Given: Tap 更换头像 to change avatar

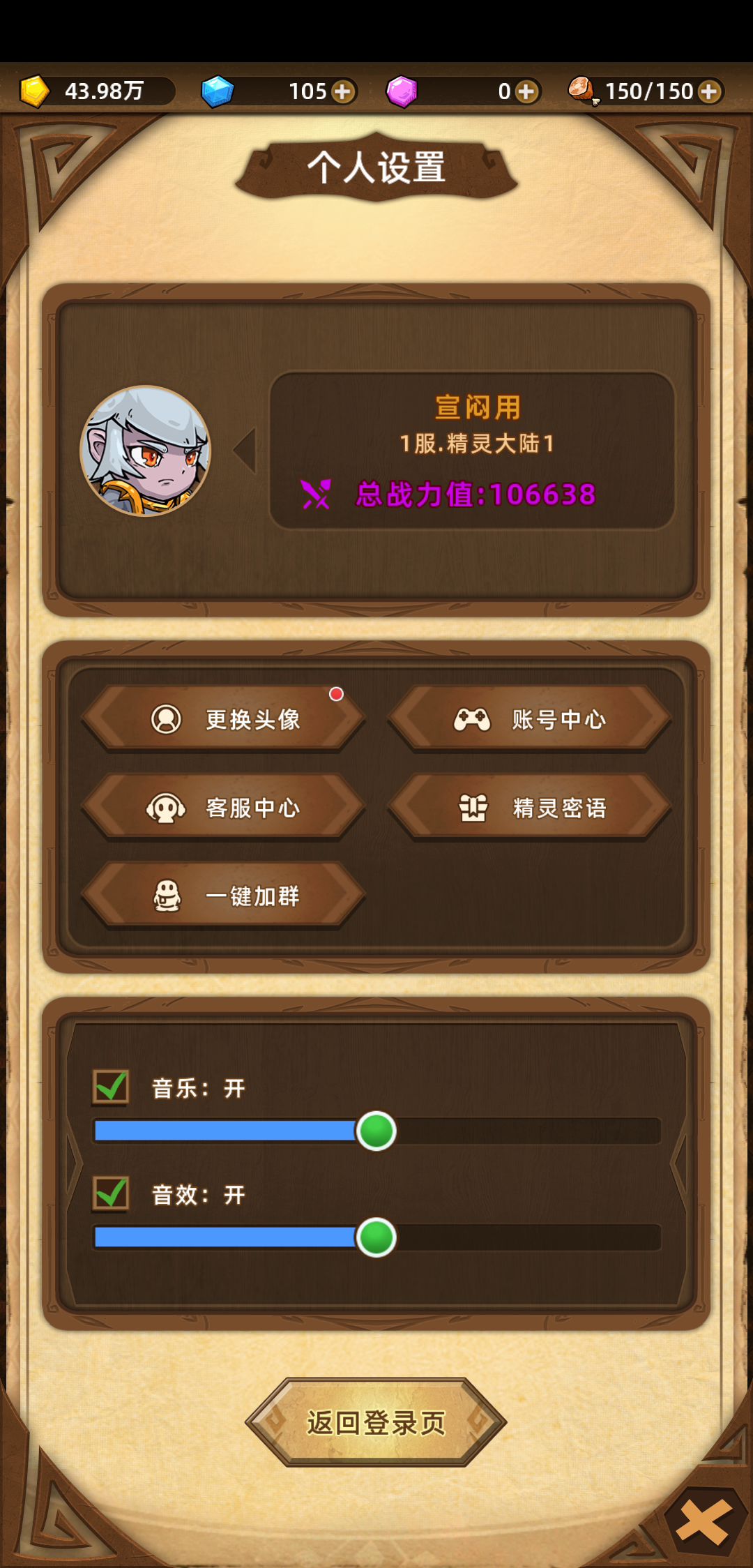Looking at the screenshot, I should (x=224, y=719).
